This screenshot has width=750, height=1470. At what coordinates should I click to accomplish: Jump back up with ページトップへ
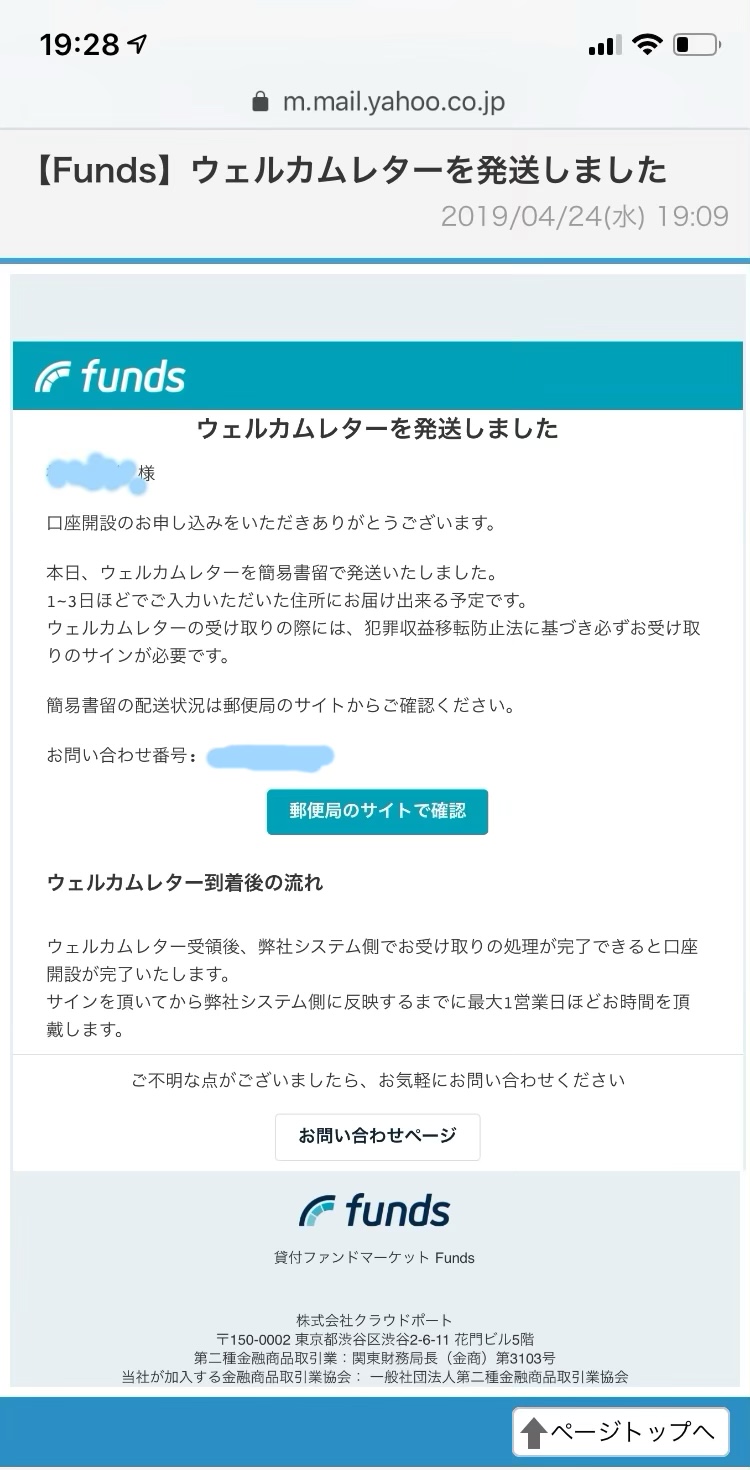click(x=619, y=1431)
